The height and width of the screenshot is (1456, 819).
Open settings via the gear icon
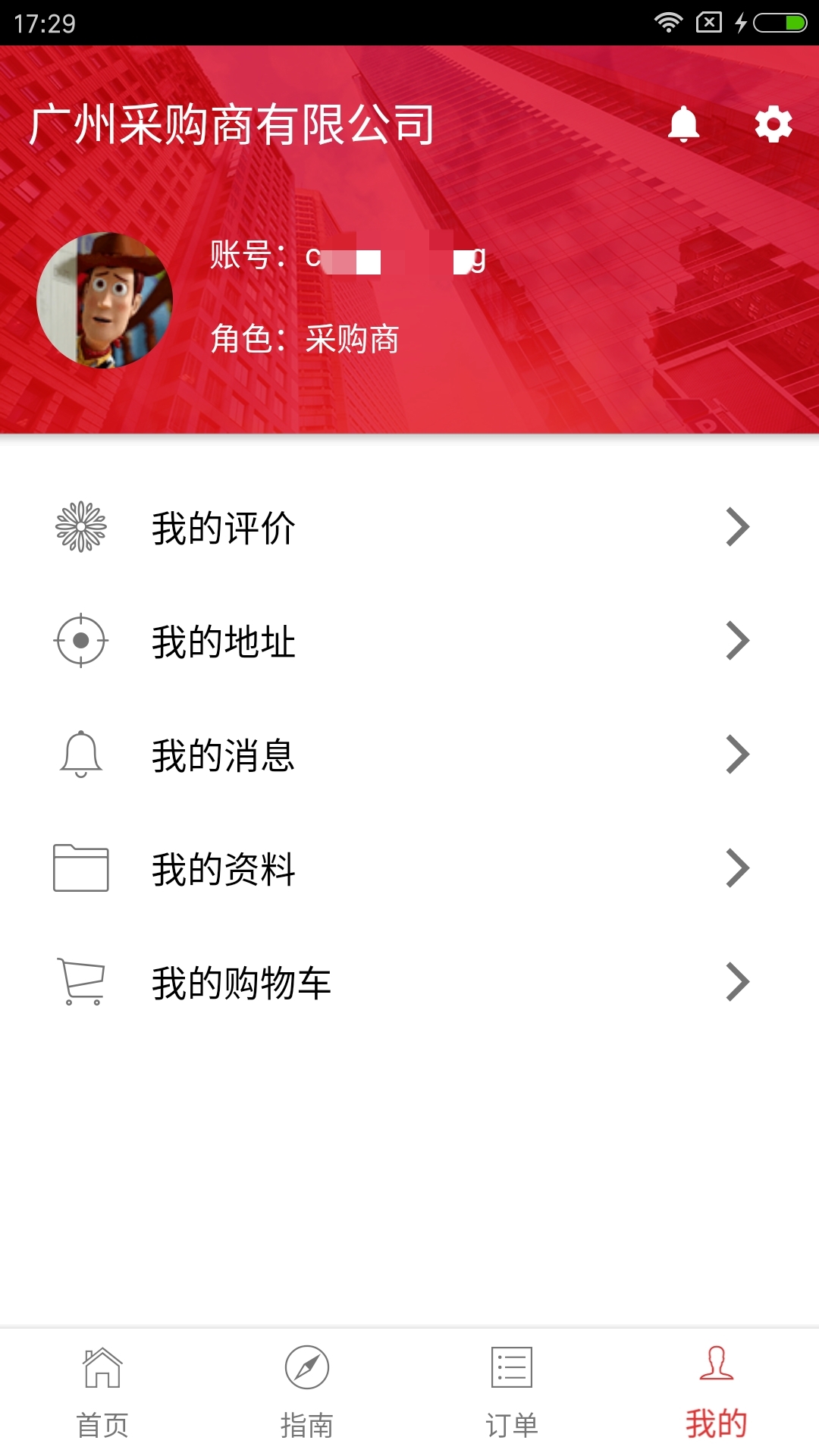tap(773, 124)
